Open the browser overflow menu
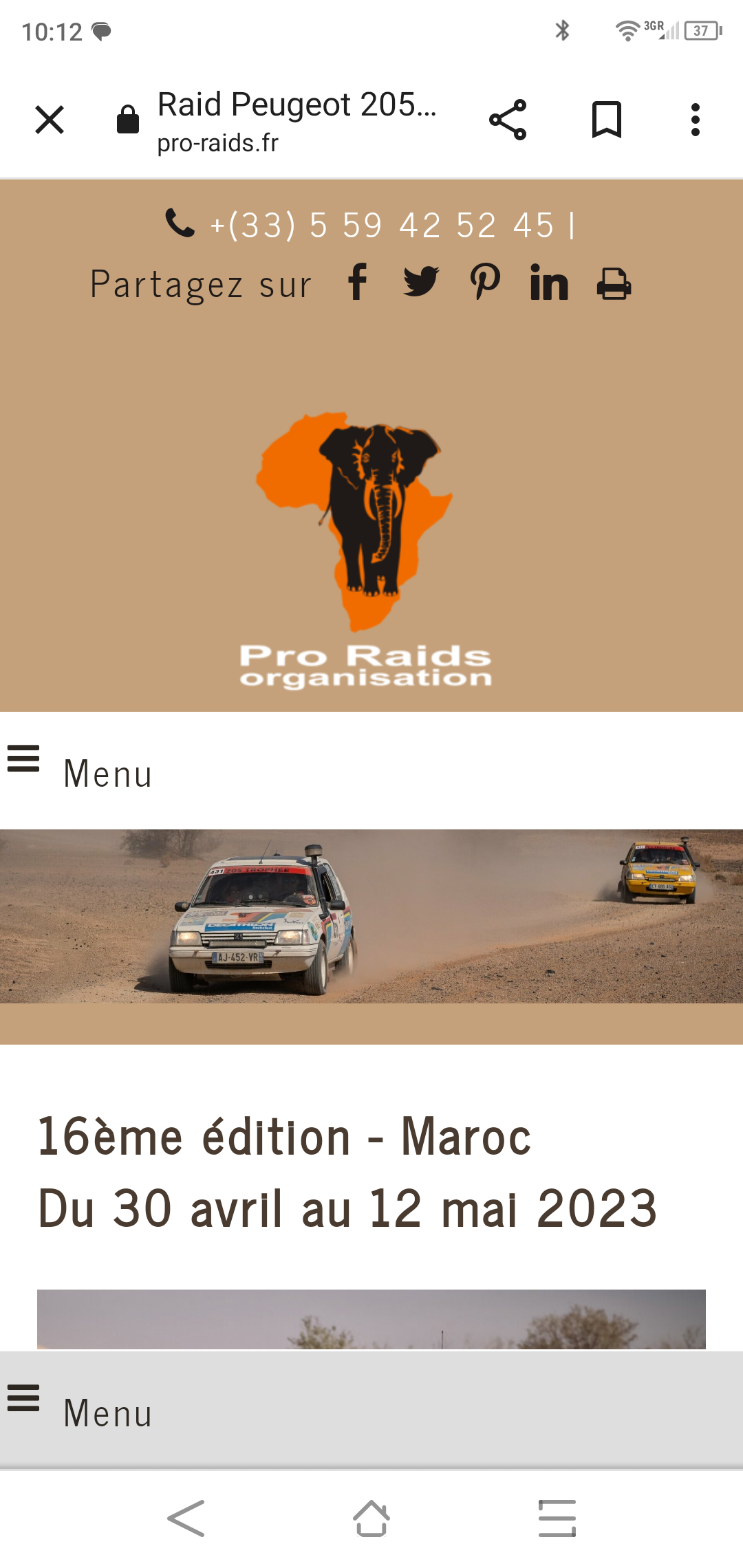 pos(696,120)
